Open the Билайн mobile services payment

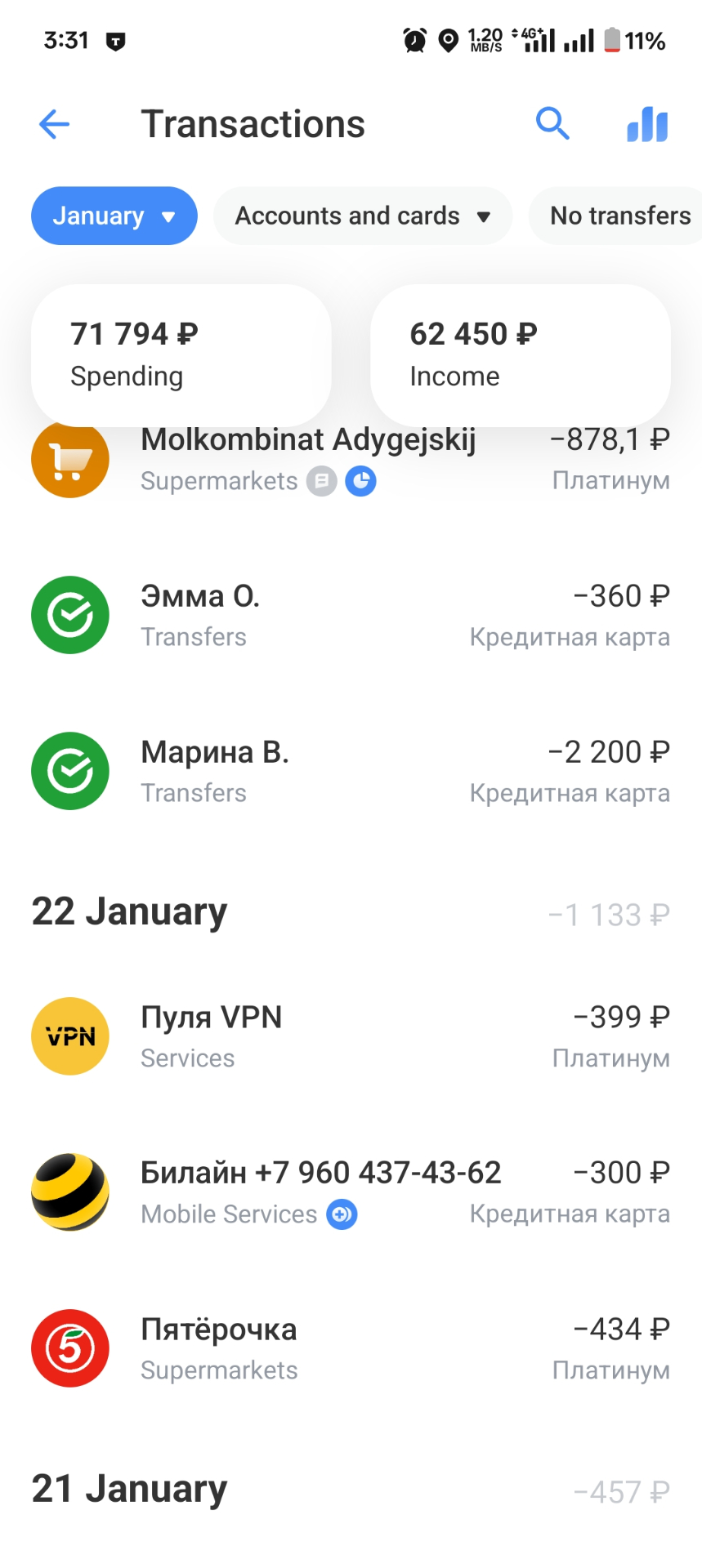click(350, 1192)
